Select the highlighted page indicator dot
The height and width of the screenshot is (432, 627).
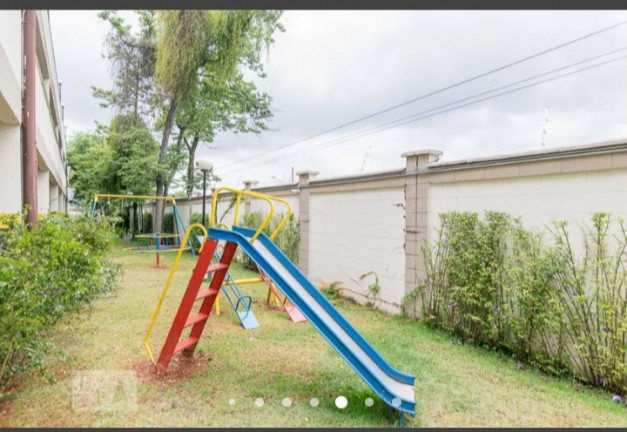coord(341,402)
